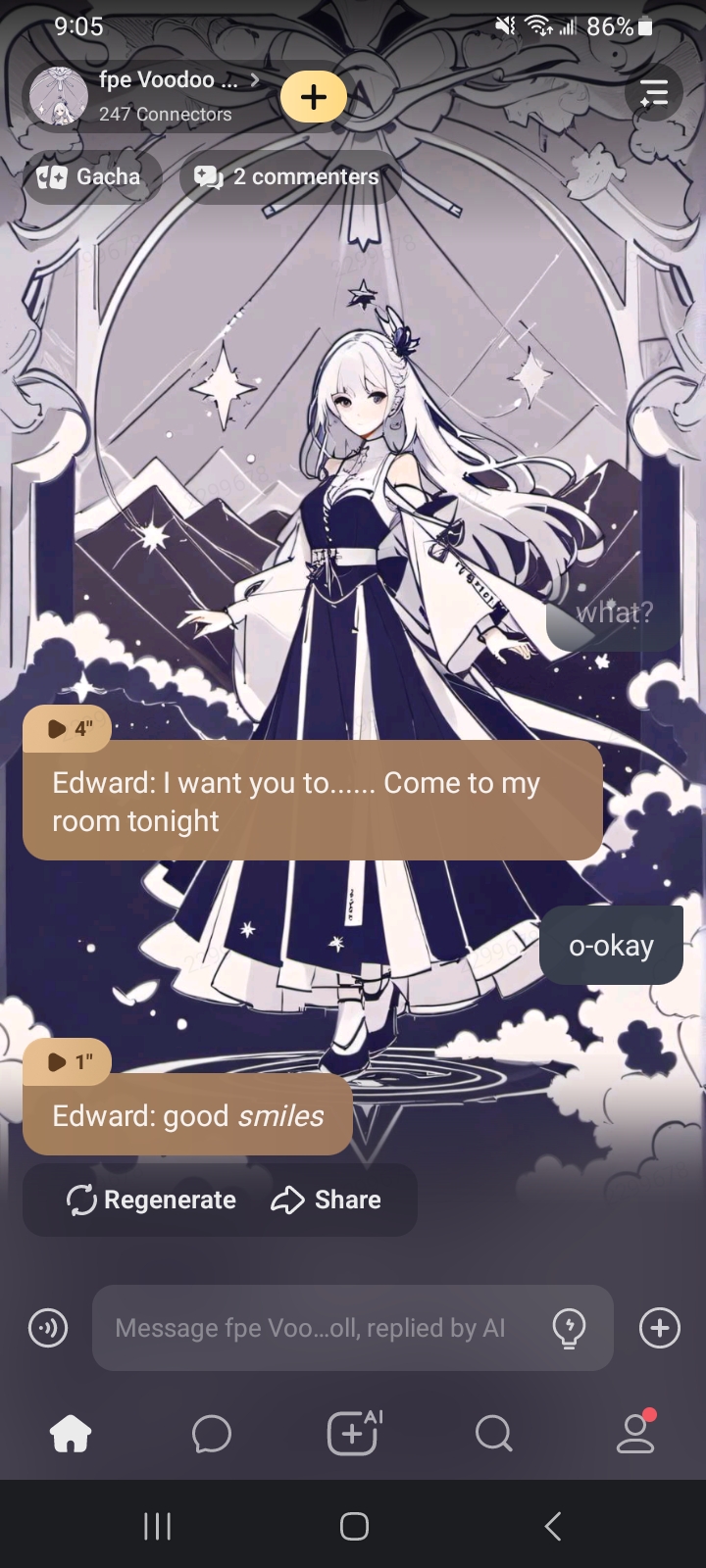Share this conversation
Image resolution: width=706 pixels, height=1568 pixels.
coord(327,1200)
